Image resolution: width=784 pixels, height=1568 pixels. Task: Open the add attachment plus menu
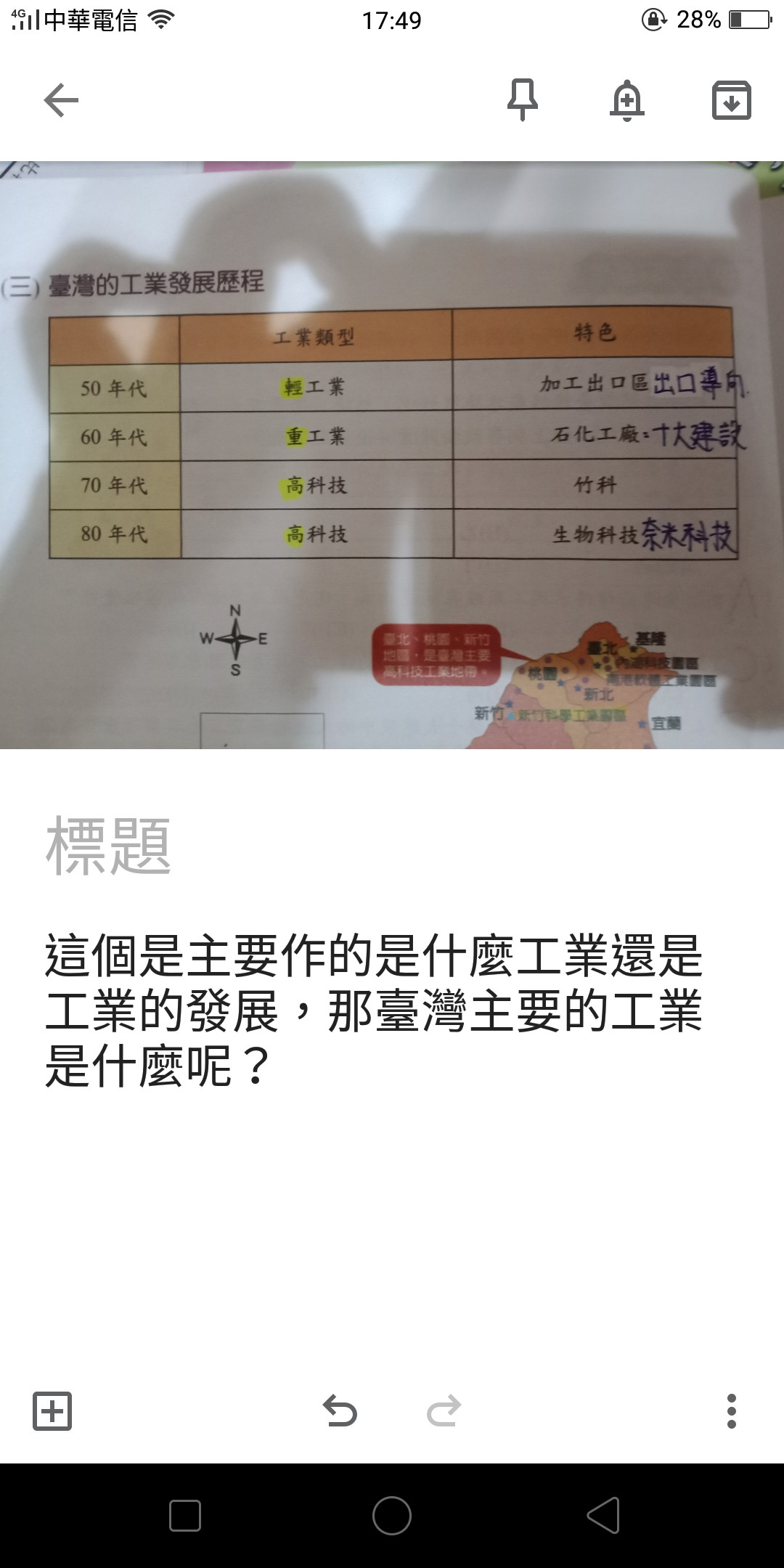click(x=52, y=1411)
